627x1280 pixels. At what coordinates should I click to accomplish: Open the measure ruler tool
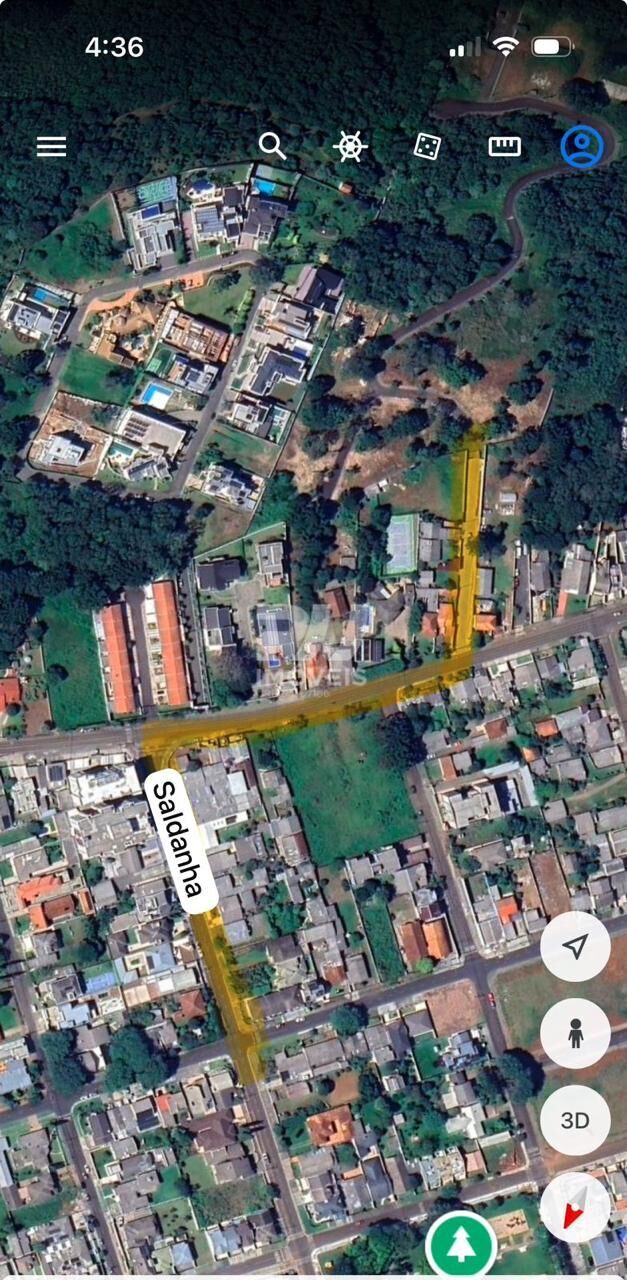[x=504, y=147]
